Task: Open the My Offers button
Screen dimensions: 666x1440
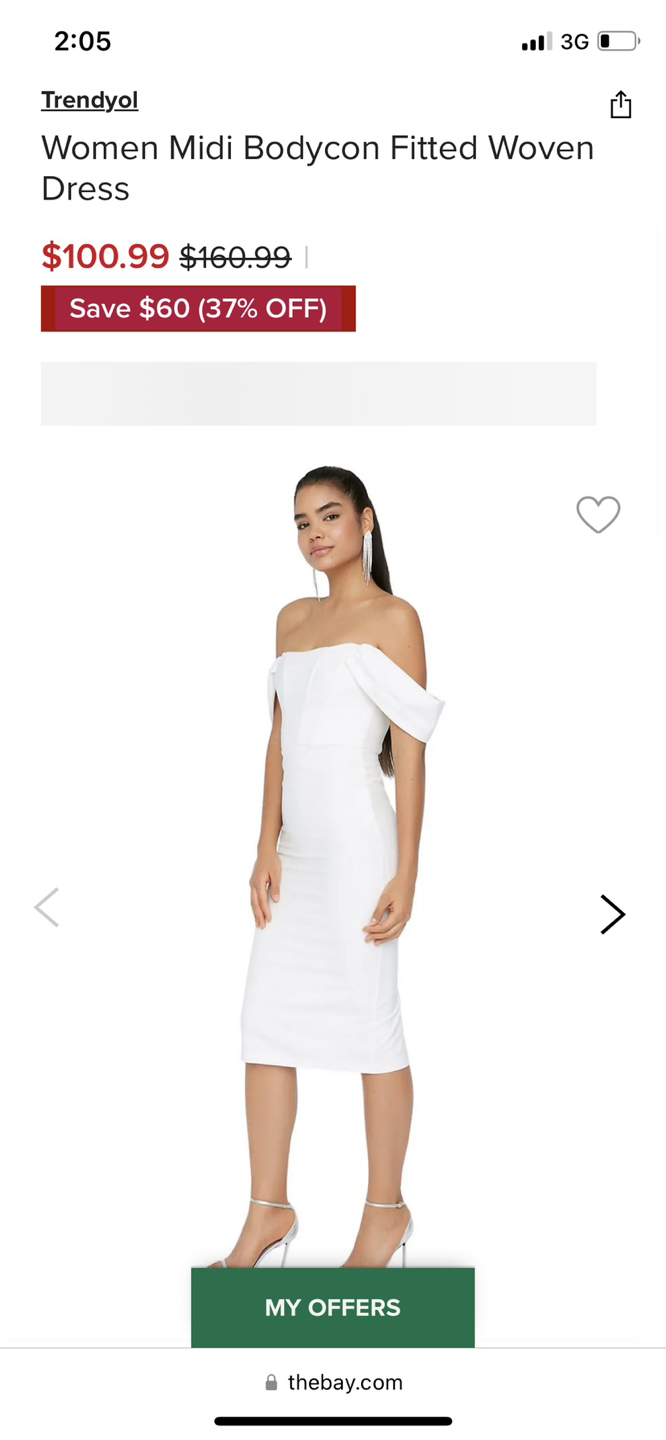Action: 332,1307
